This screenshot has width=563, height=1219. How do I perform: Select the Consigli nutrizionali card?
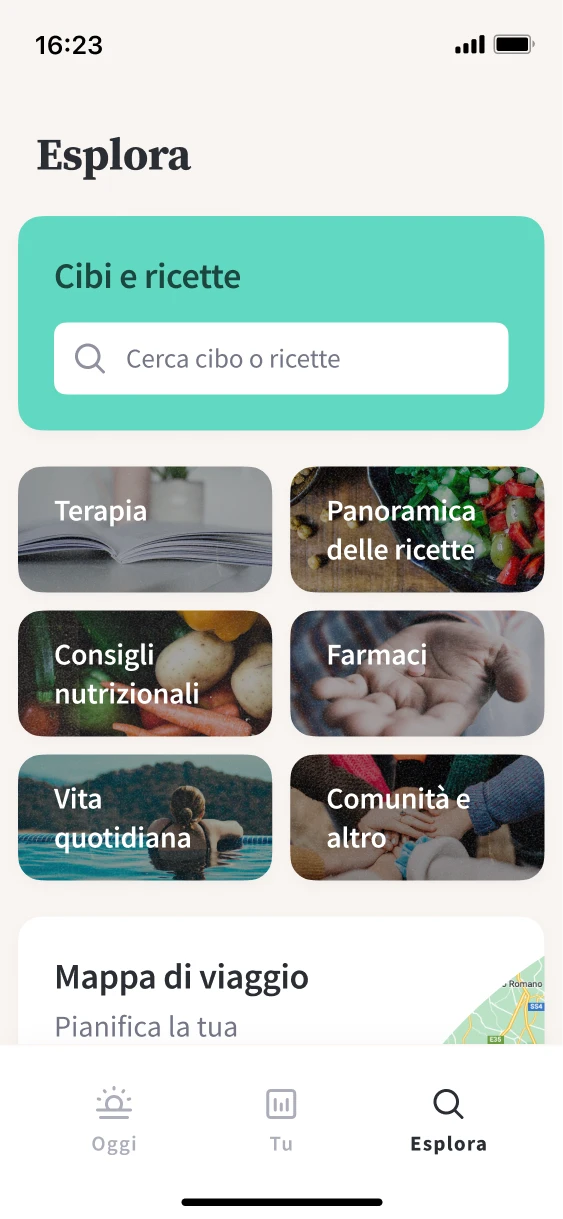pos(145,673)
